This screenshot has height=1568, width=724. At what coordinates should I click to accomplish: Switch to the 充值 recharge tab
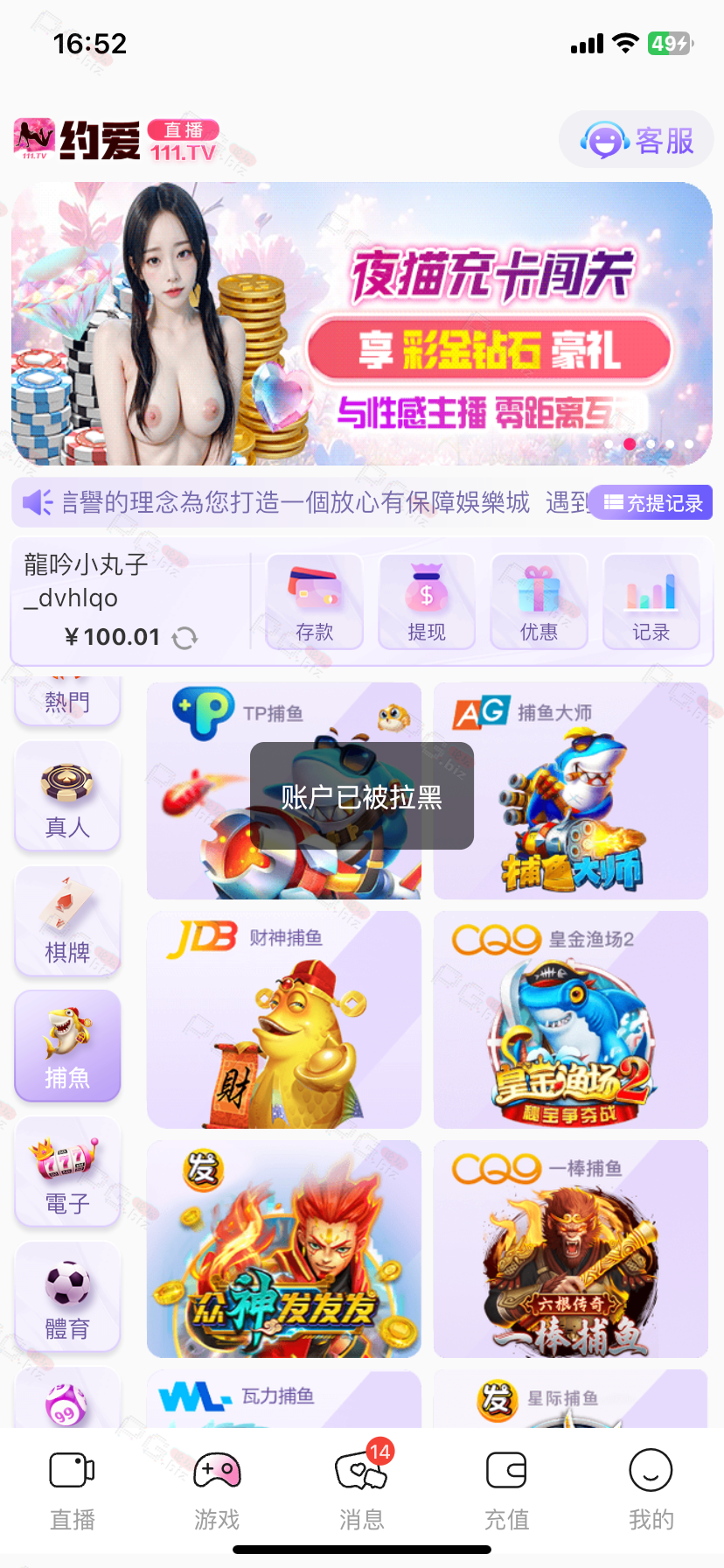[506, 1487]
